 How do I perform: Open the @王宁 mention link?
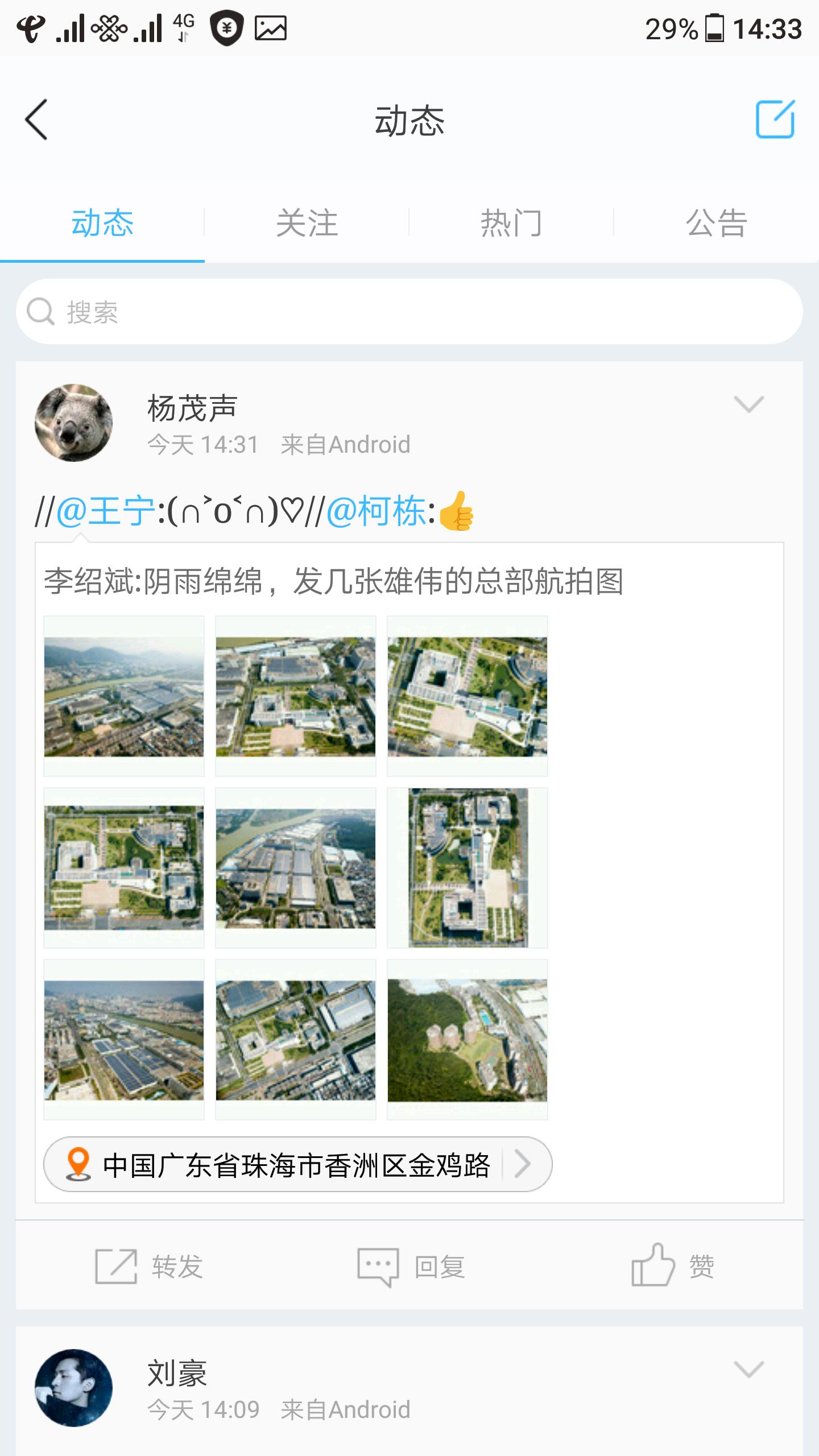point(106,511)
